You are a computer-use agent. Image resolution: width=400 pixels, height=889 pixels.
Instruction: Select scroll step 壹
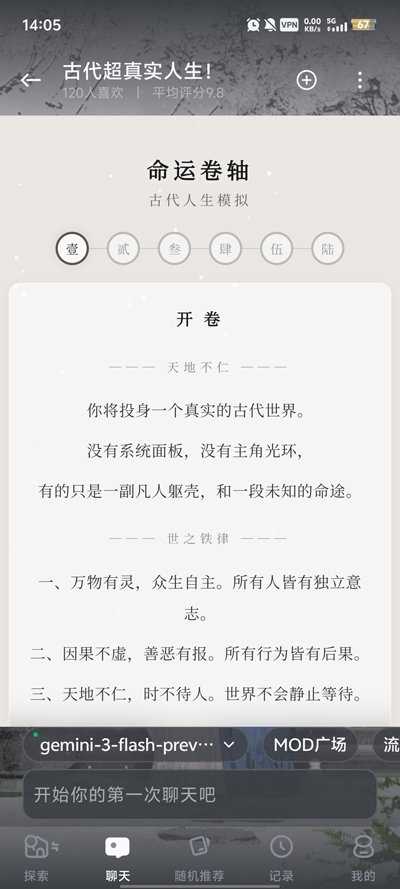[72, 248]
